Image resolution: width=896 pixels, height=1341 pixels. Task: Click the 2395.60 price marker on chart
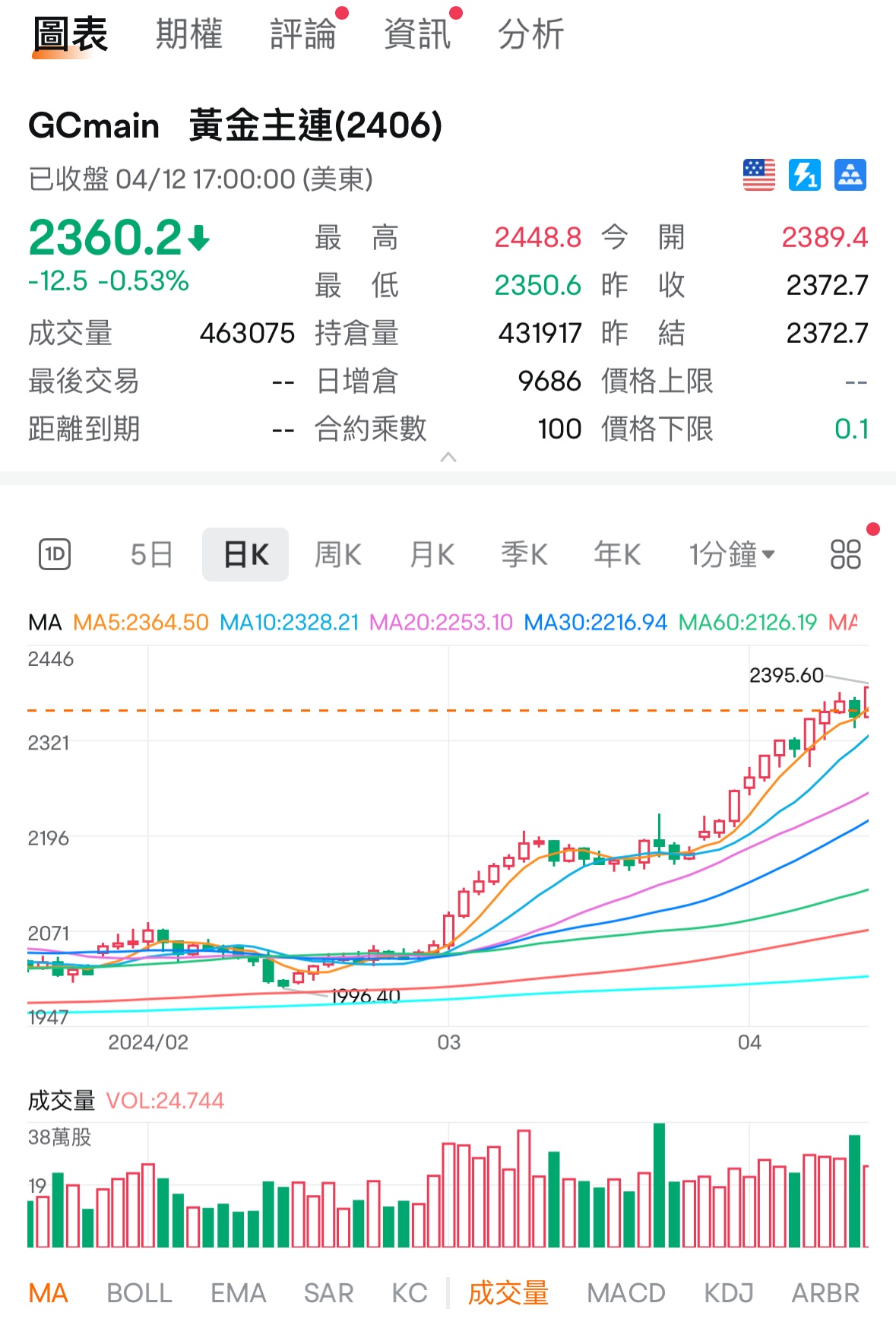tap(786, 674)
